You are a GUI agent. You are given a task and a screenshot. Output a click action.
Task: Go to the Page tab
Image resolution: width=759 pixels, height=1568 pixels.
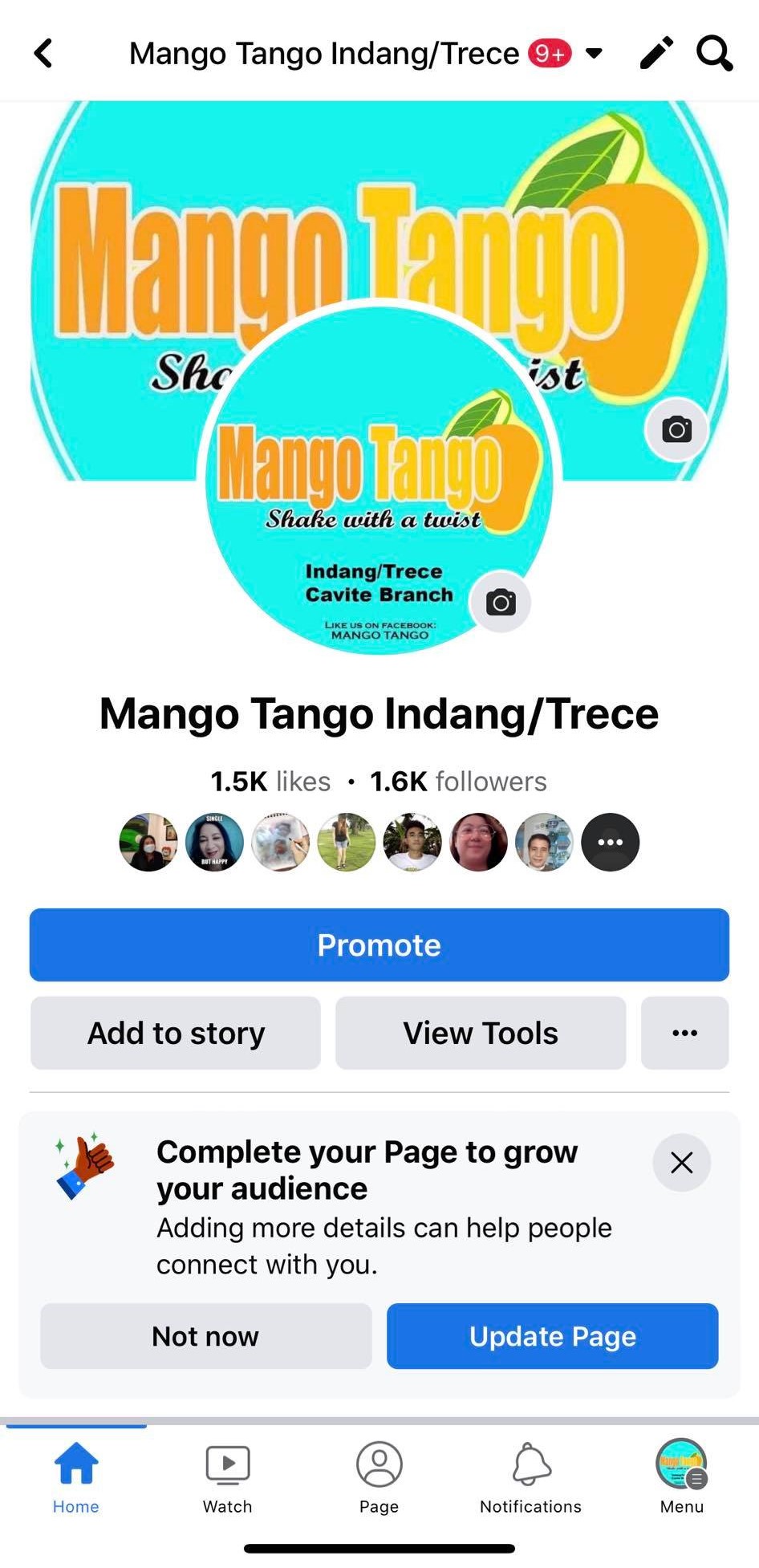pos(379,1477)
